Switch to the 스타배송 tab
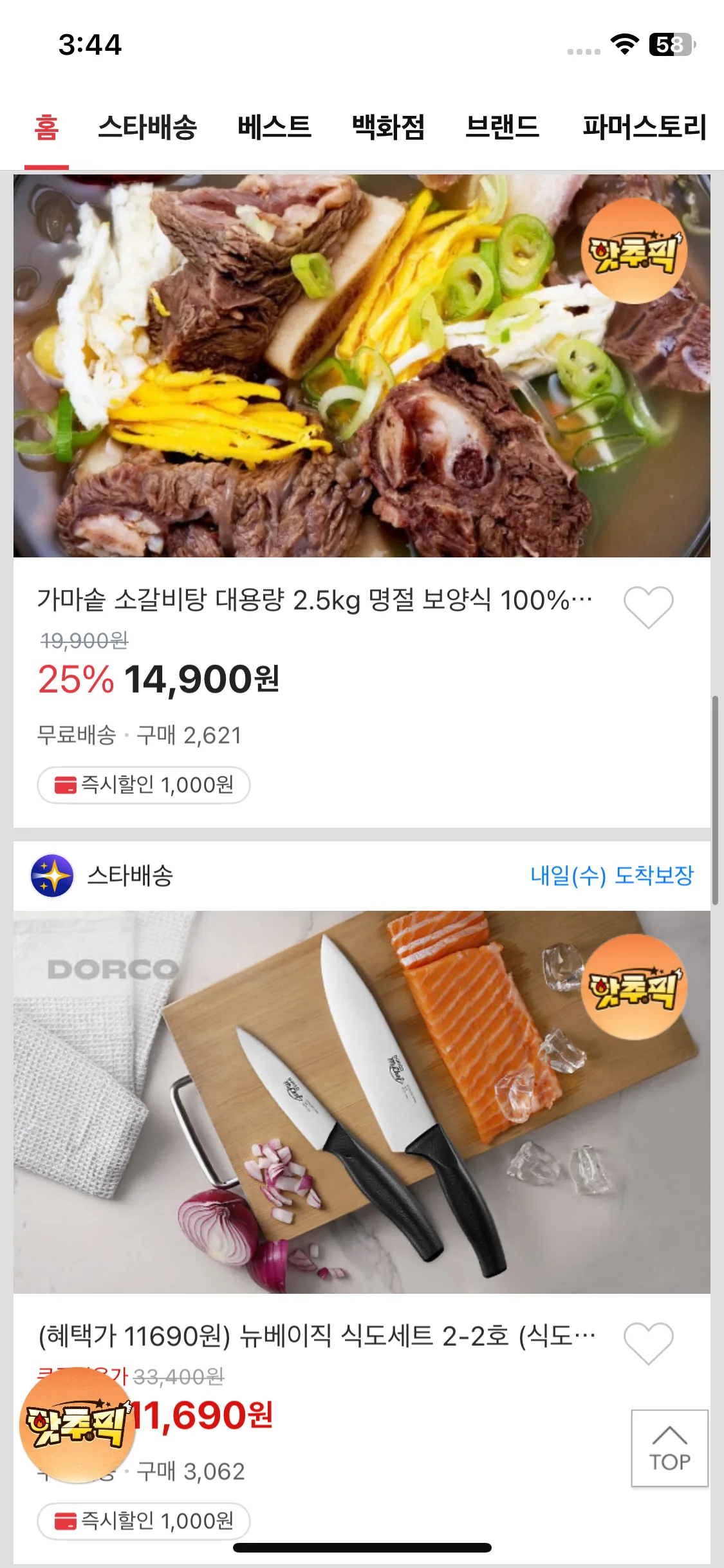The image size is (724, 1568). tap(147, 127)
